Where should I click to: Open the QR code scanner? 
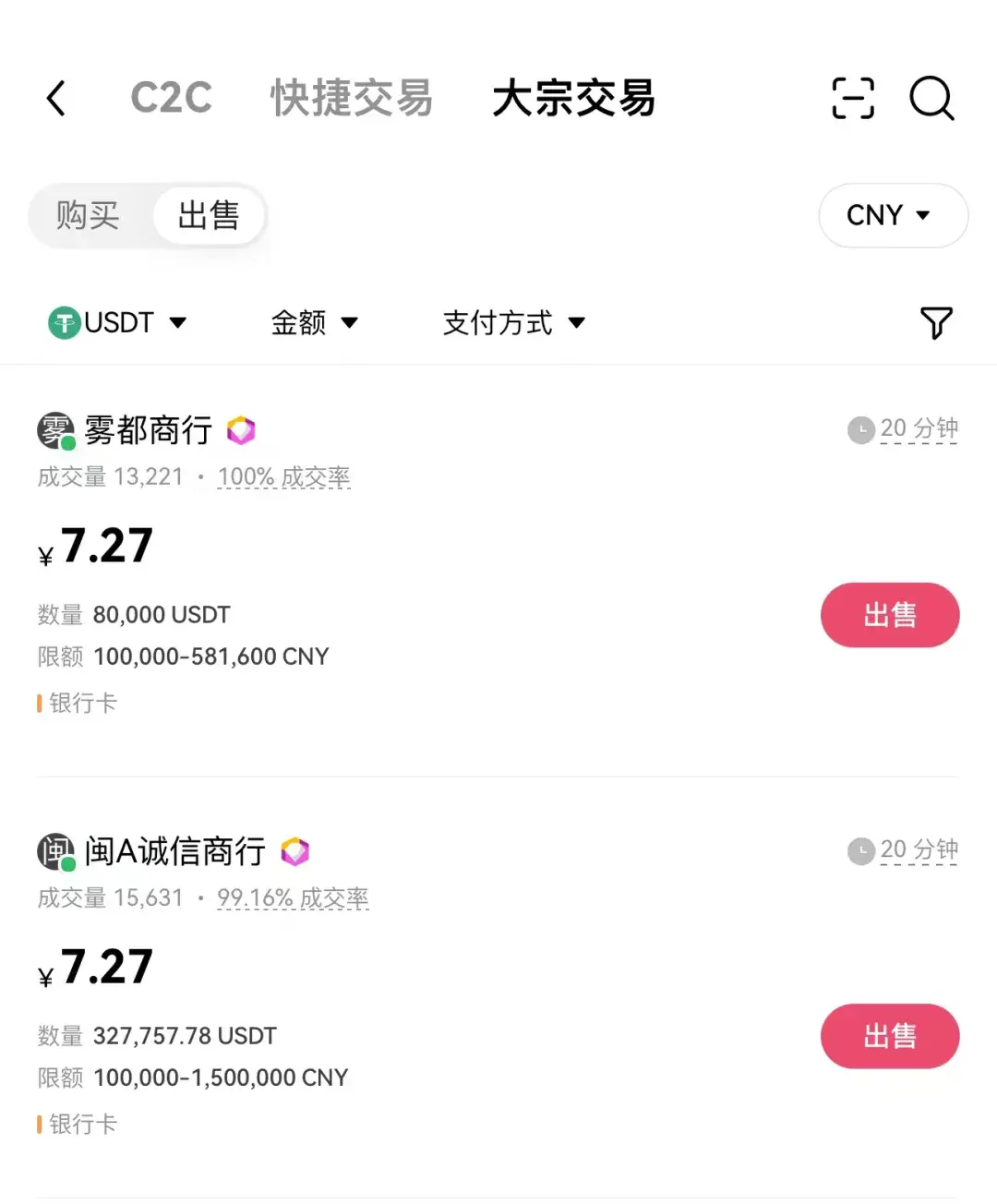coord(851,99)
